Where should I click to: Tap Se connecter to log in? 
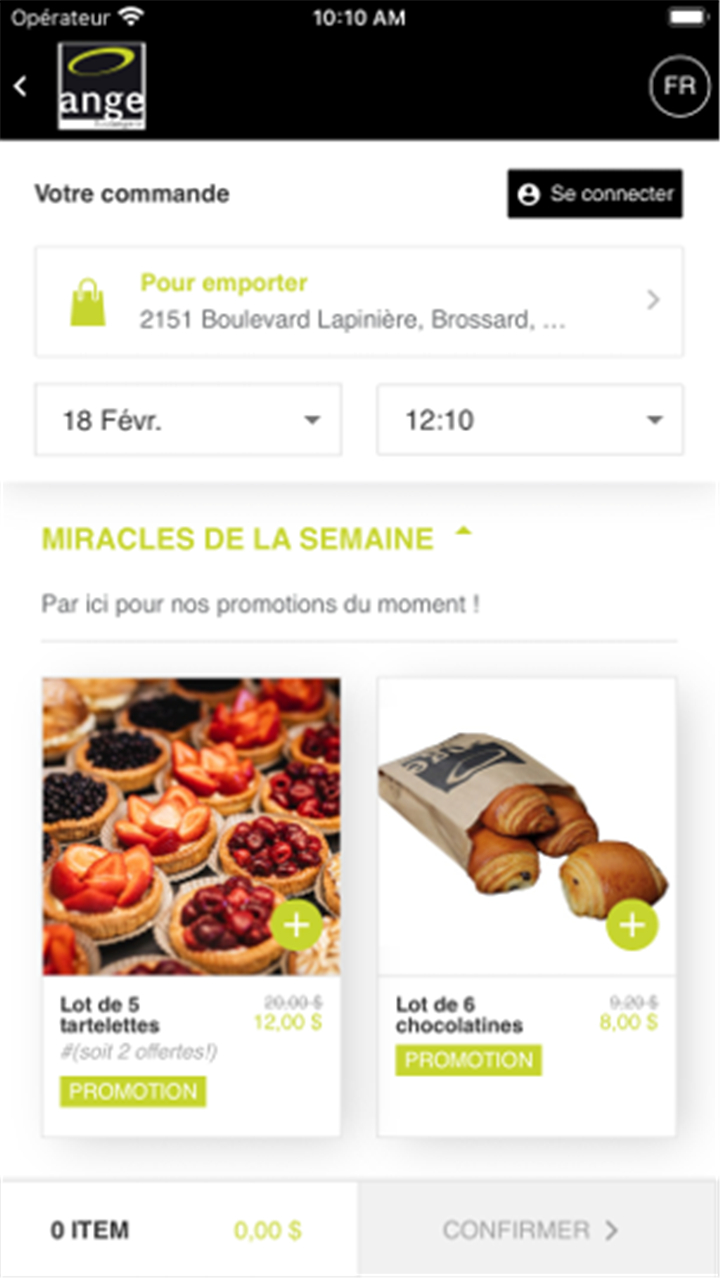(595, 193)
